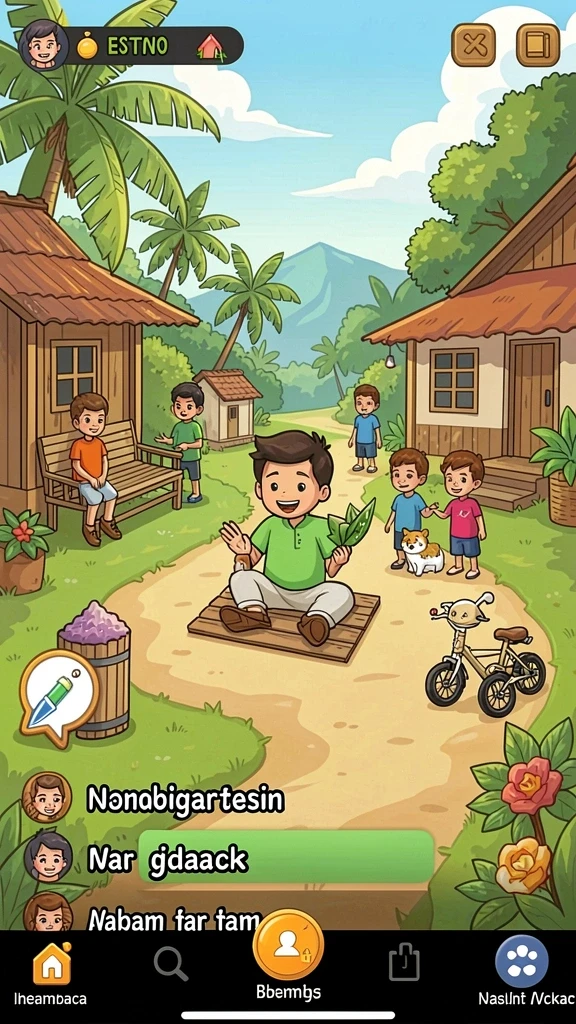Open the book icon button at top right

(x=538, y=45)
